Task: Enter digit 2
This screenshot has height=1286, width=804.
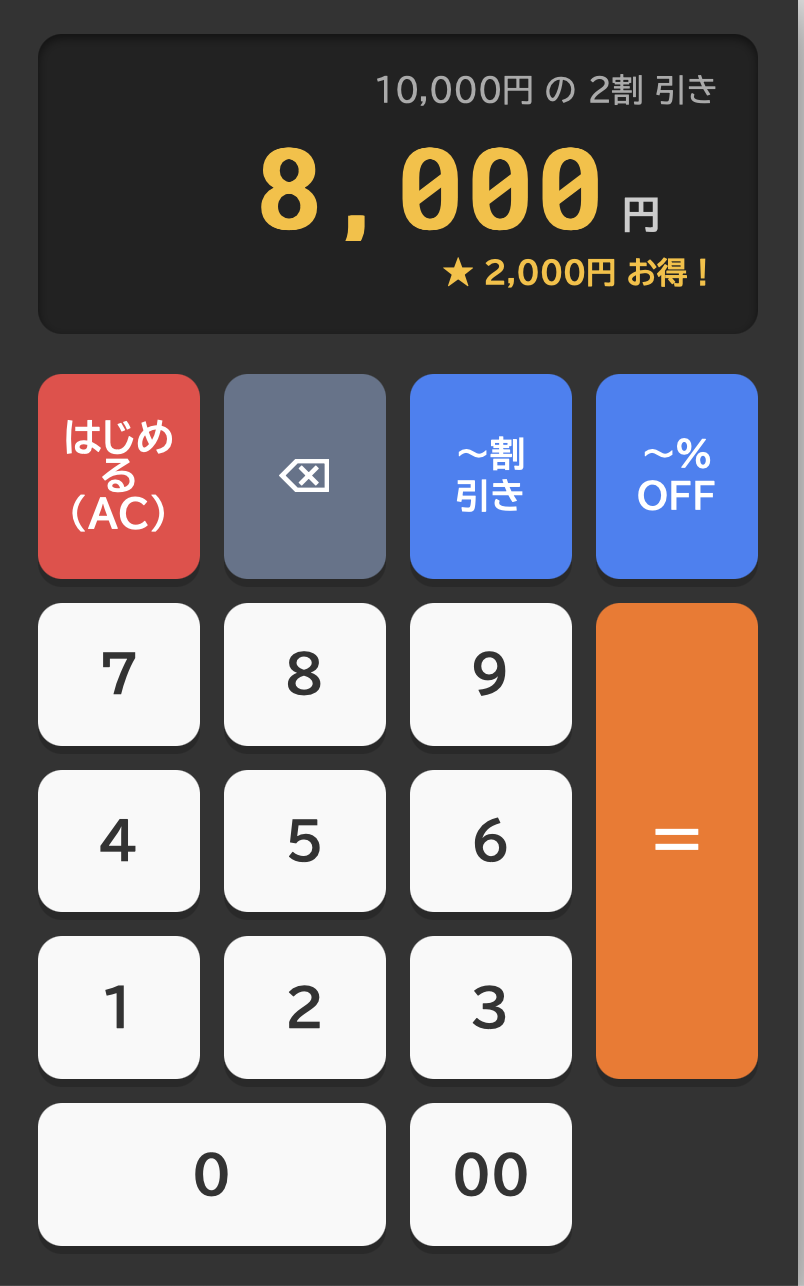Action: coord(305,1007)
